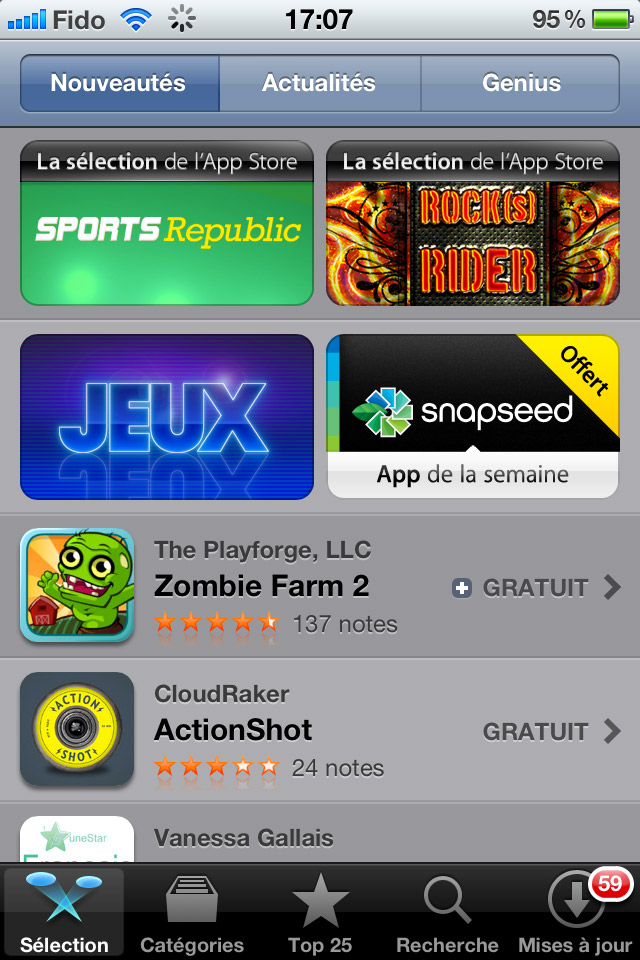The height and width of the screenshot is (960, 640).
Task: Switch to the Actualités segment
Action: (319, 83)
